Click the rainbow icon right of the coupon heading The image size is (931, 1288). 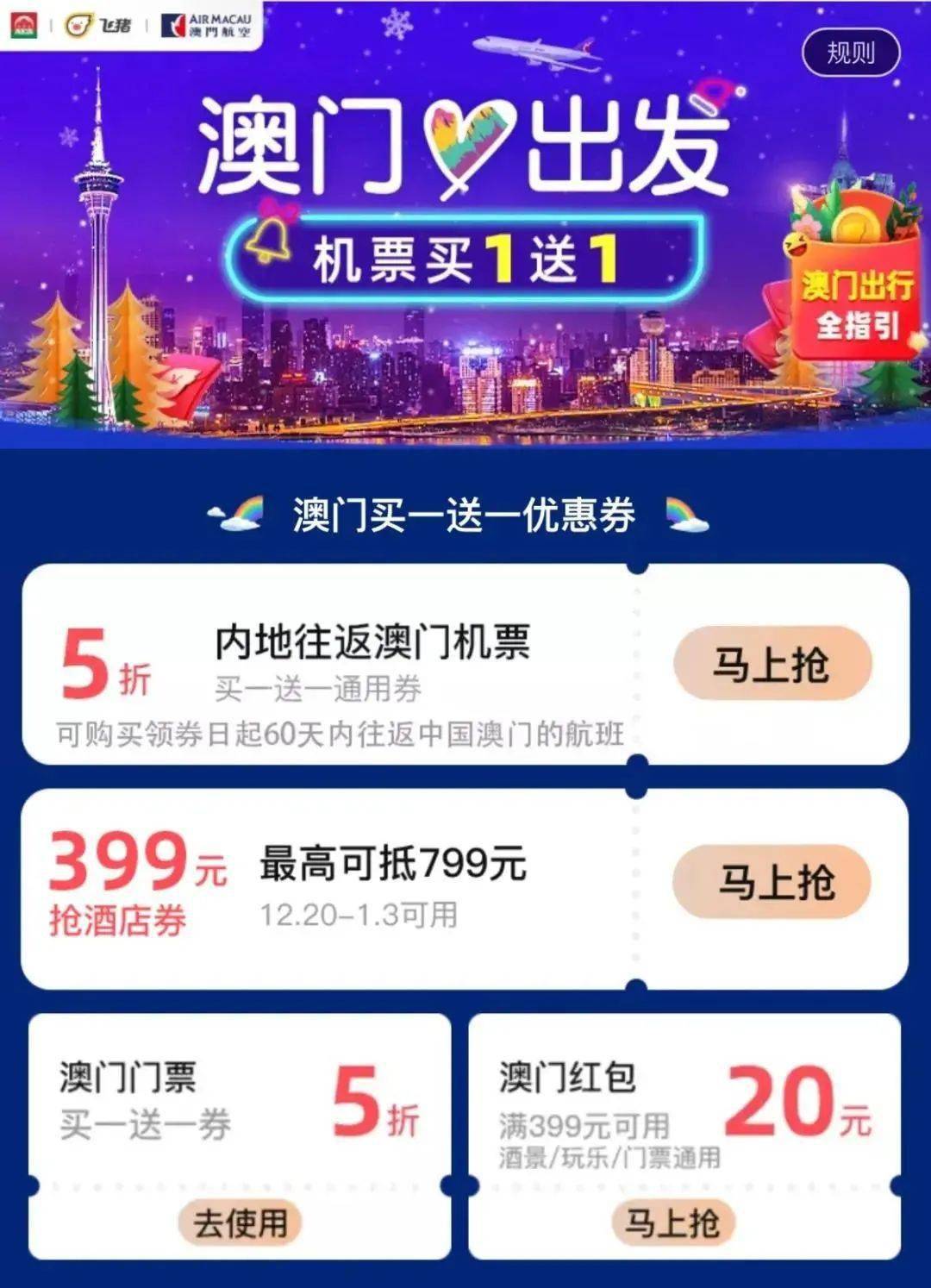click(684, 512)
